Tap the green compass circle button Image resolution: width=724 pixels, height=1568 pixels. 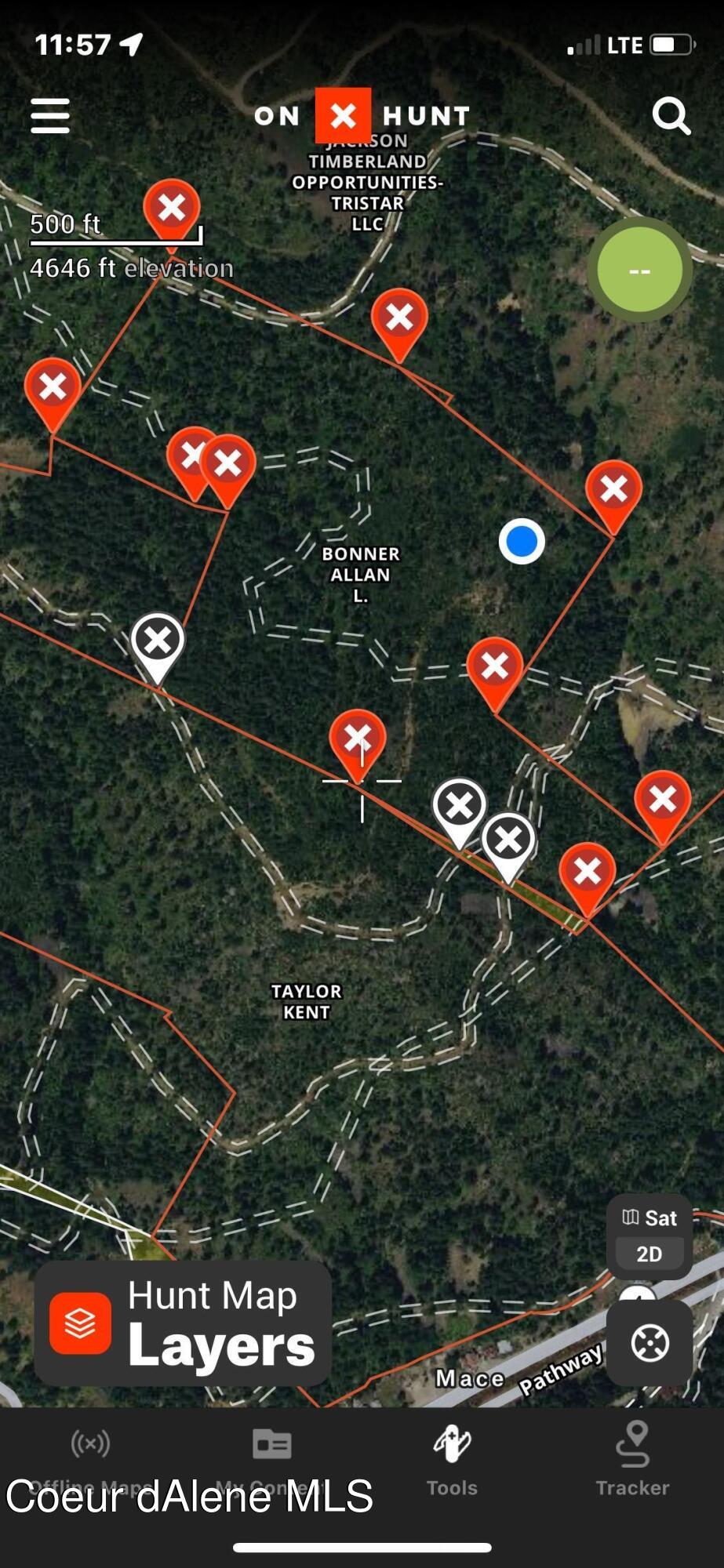tap(639, 270)
